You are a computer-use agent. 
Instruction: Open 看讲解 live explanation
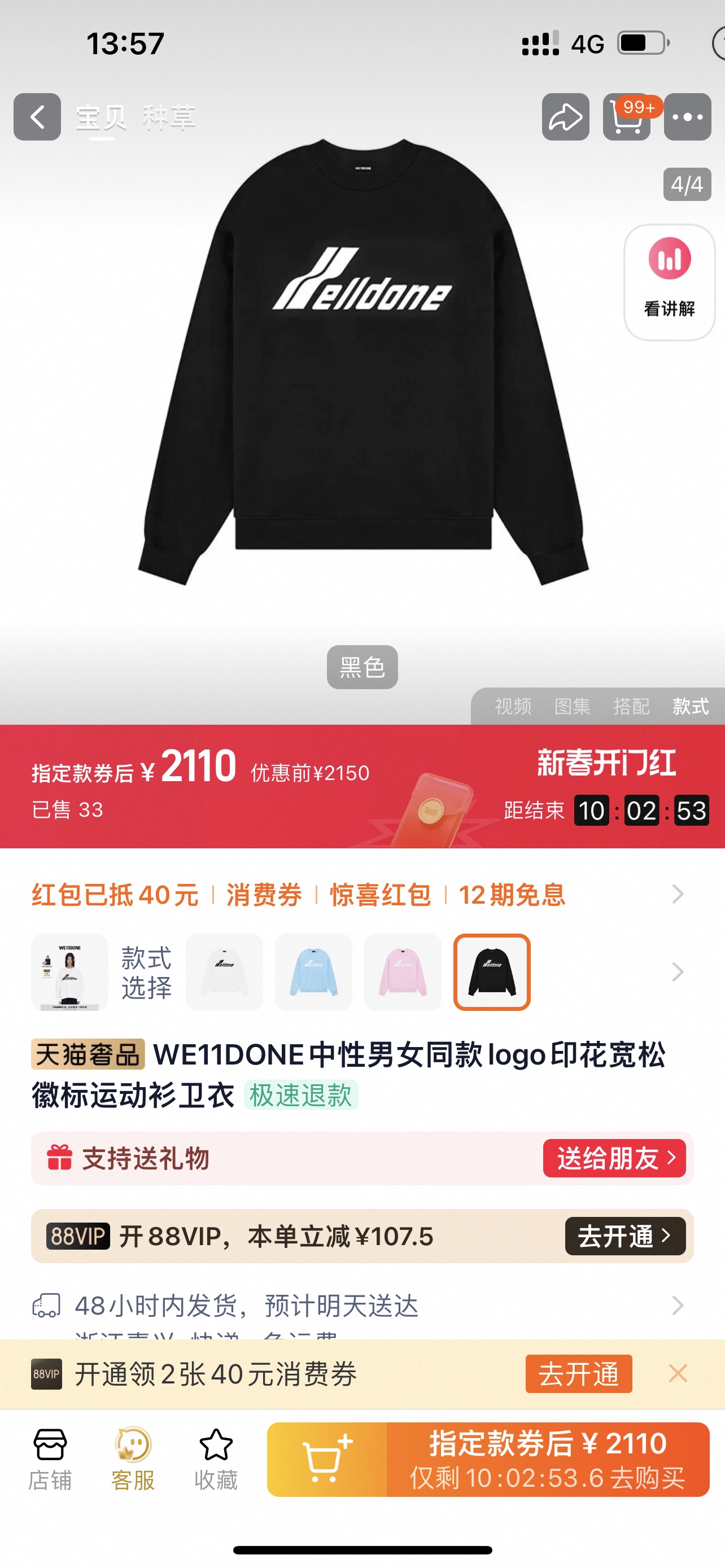(669, 282)
